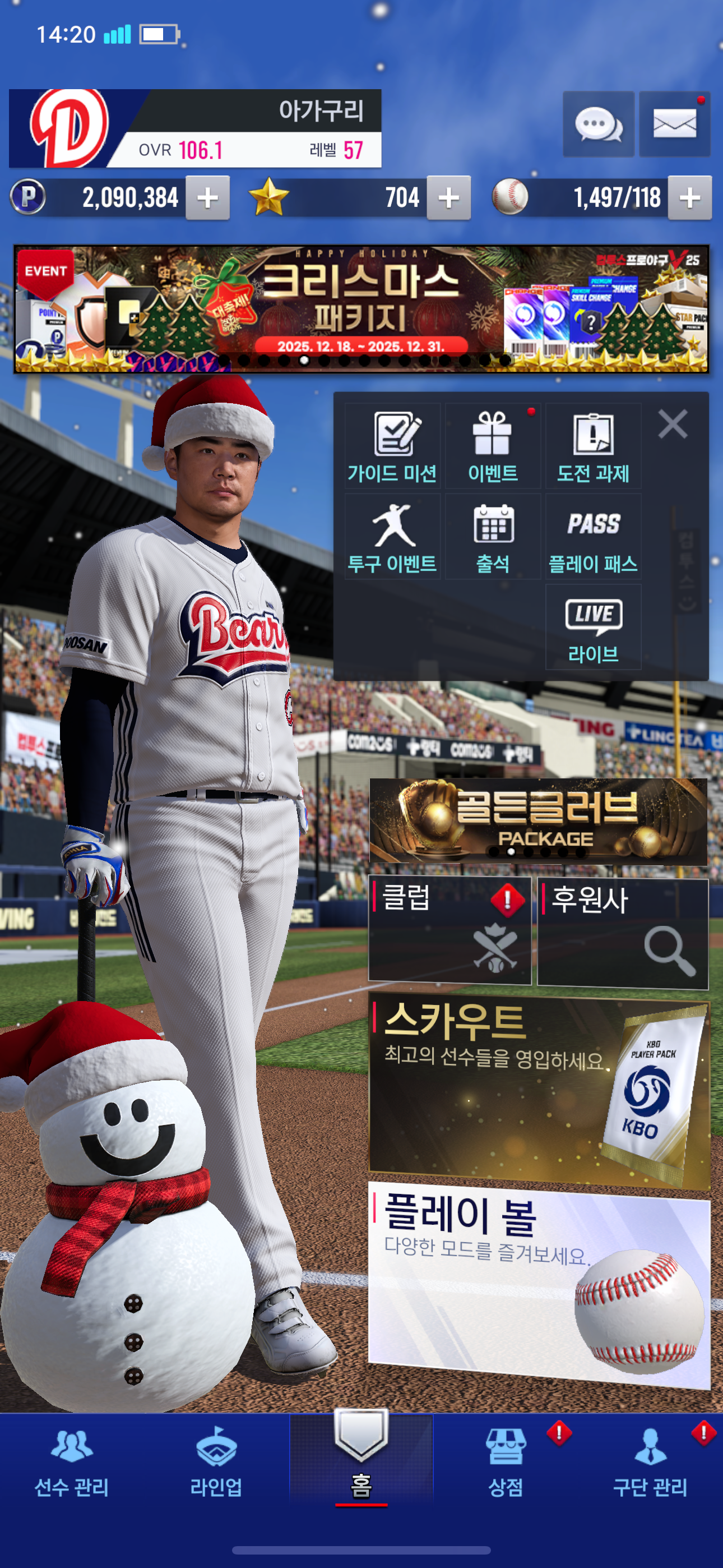Image resolution: width=723 pixels, height=1568 pixels.
Task: Open the 크리스마스 패키지 event banner
Action: (361, 308)
